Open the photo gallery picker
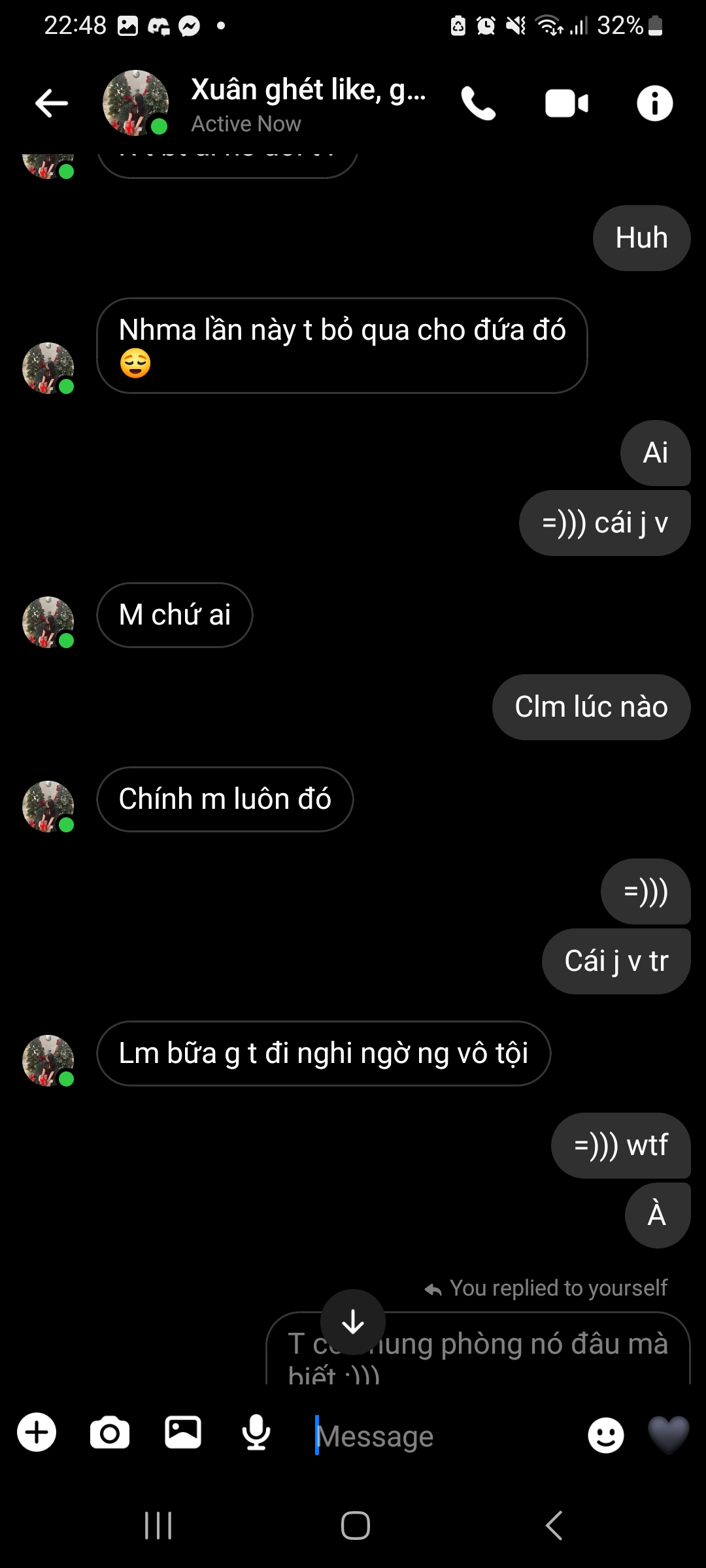 pos(183,1432)
